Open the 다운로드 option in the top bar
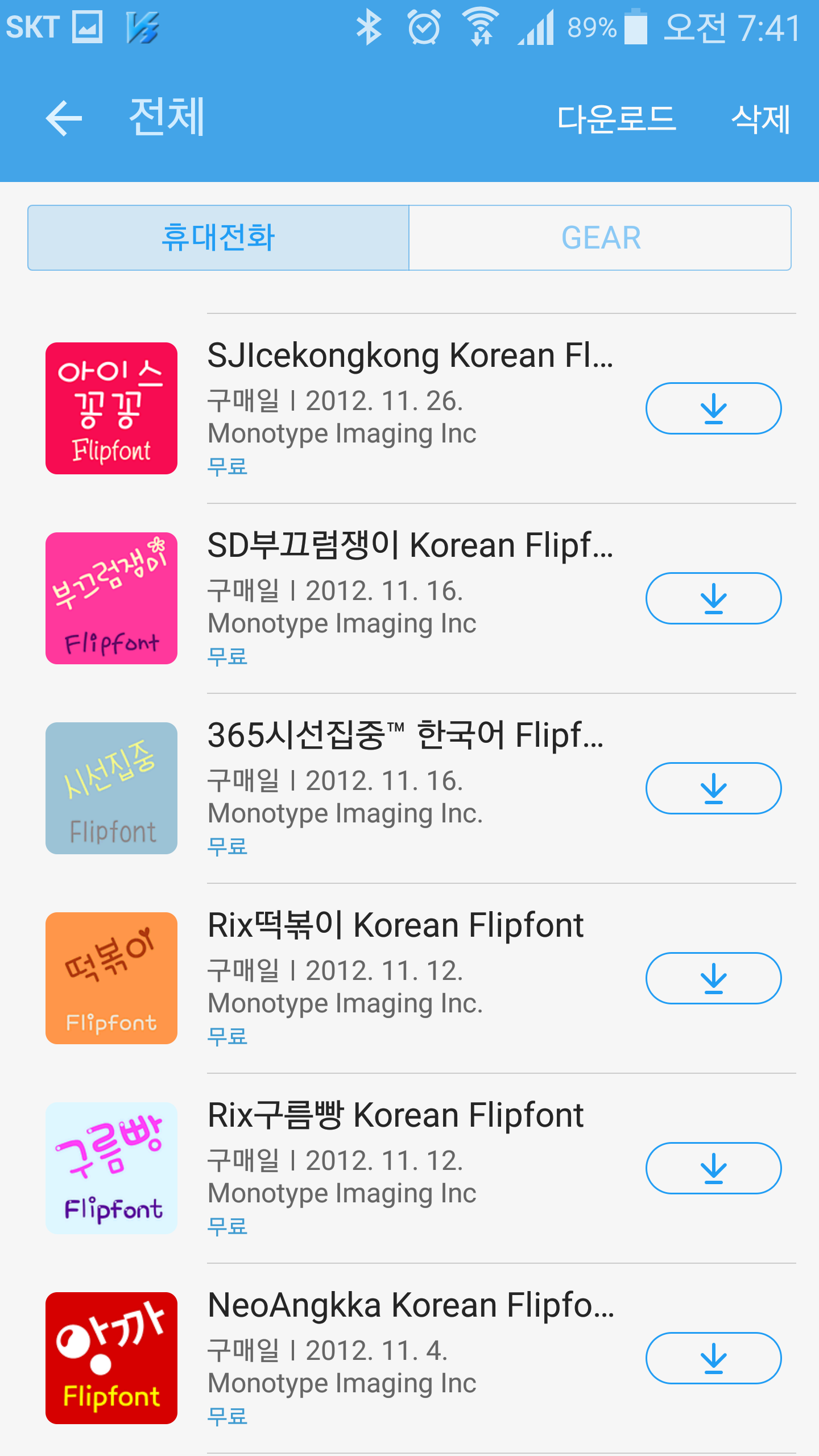Image resolution: width=819 pixels, height=1456 pixels. tap(617, 119)
